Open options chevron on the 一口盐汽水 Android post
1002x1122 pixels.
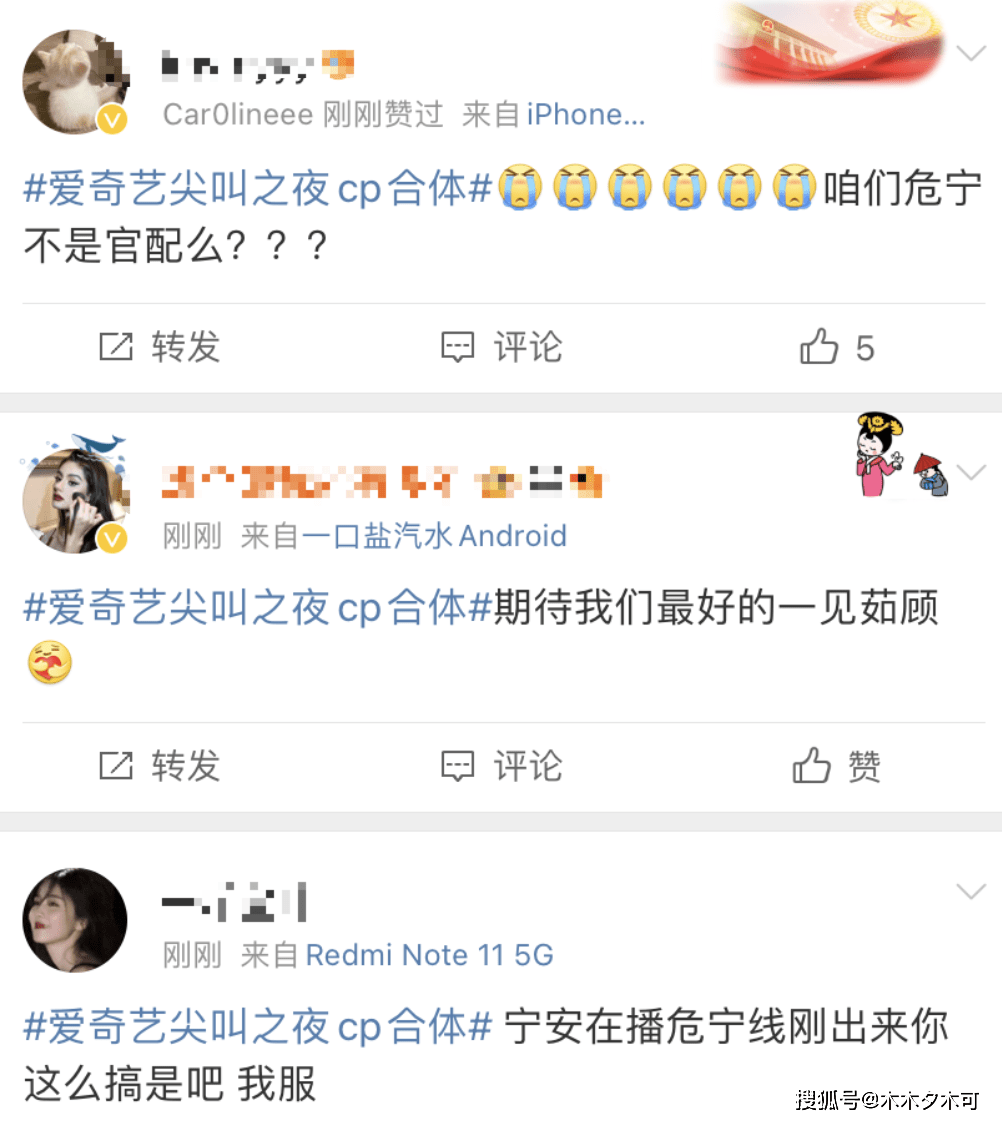[971, 472]
